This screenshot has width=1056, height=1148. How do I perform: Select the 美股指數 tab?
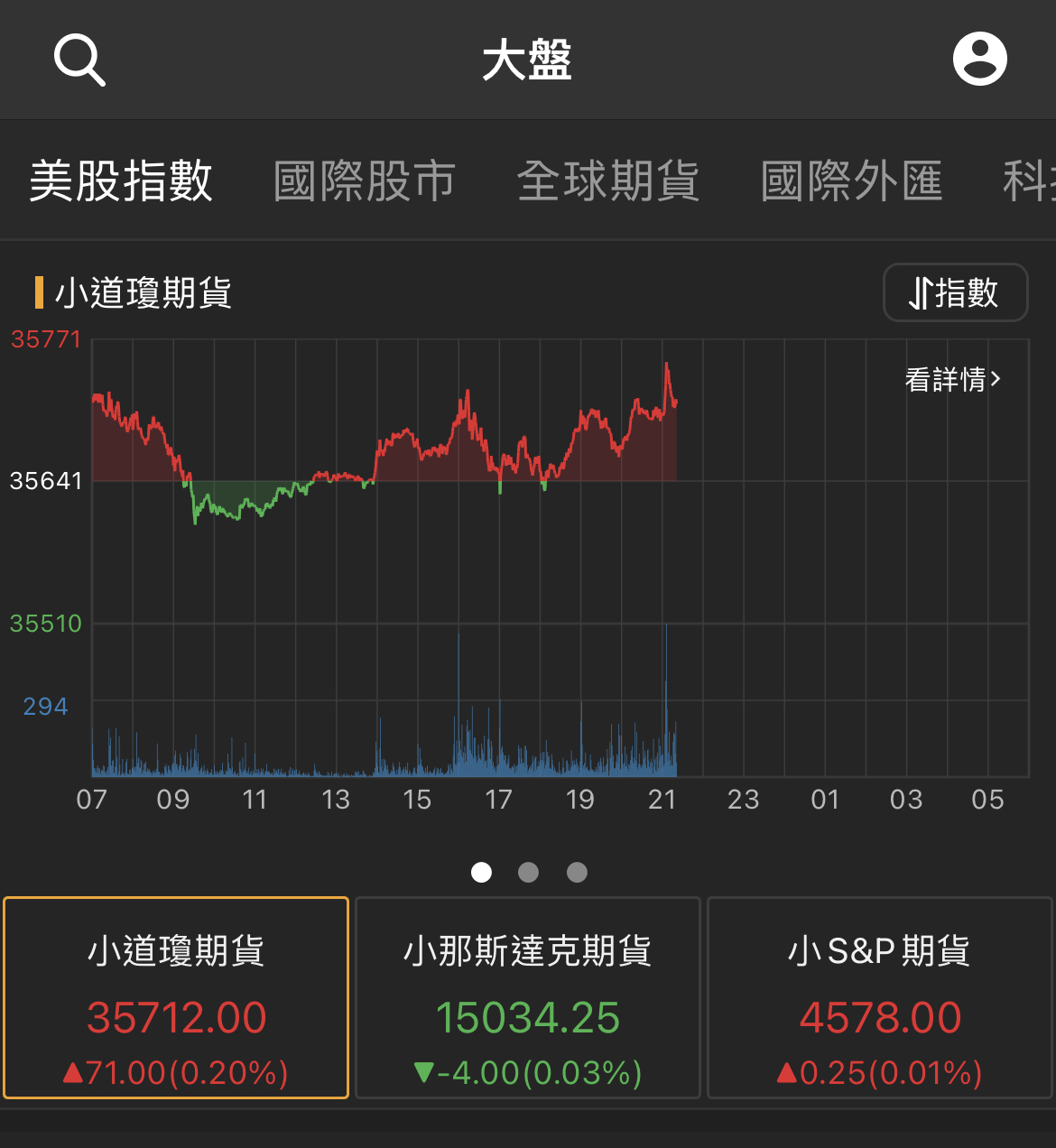pos(121,181)
